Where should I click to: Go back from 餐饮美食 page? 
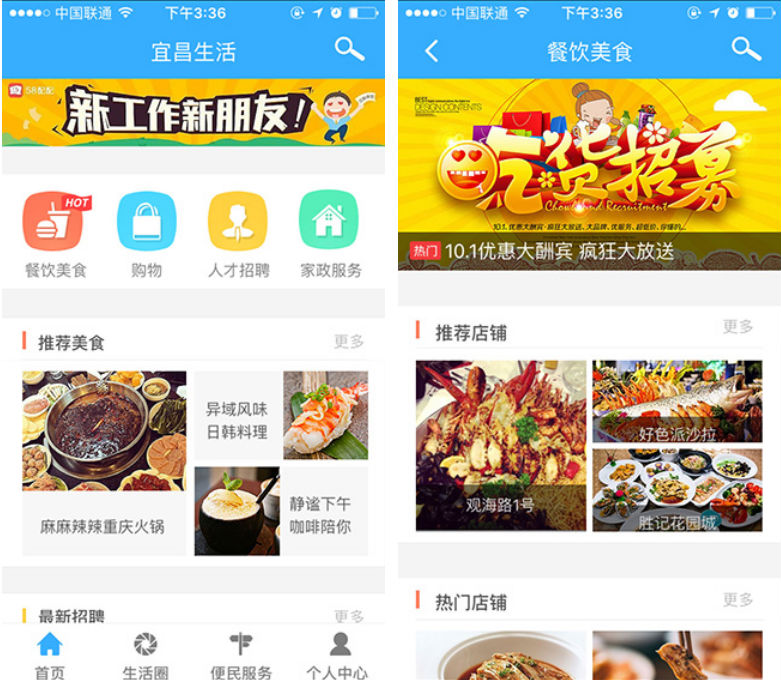coord(432,51)
